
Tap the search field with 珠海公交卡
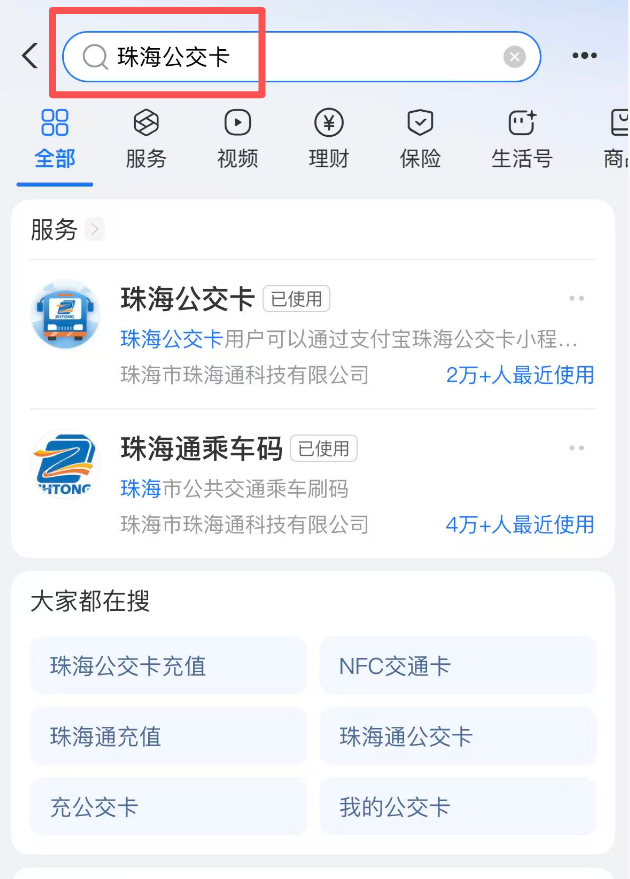[302, 57]
